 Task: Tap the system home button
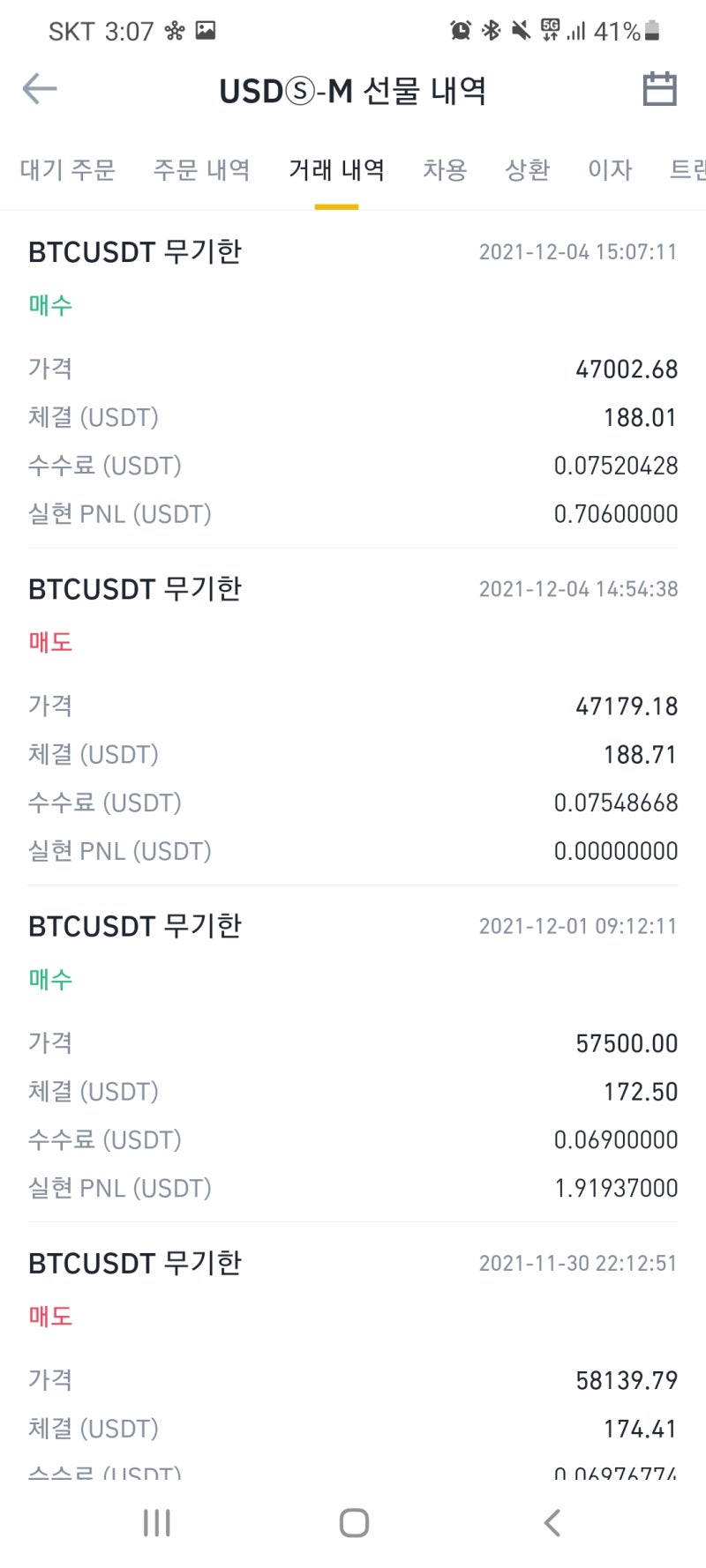(354, 1522)
